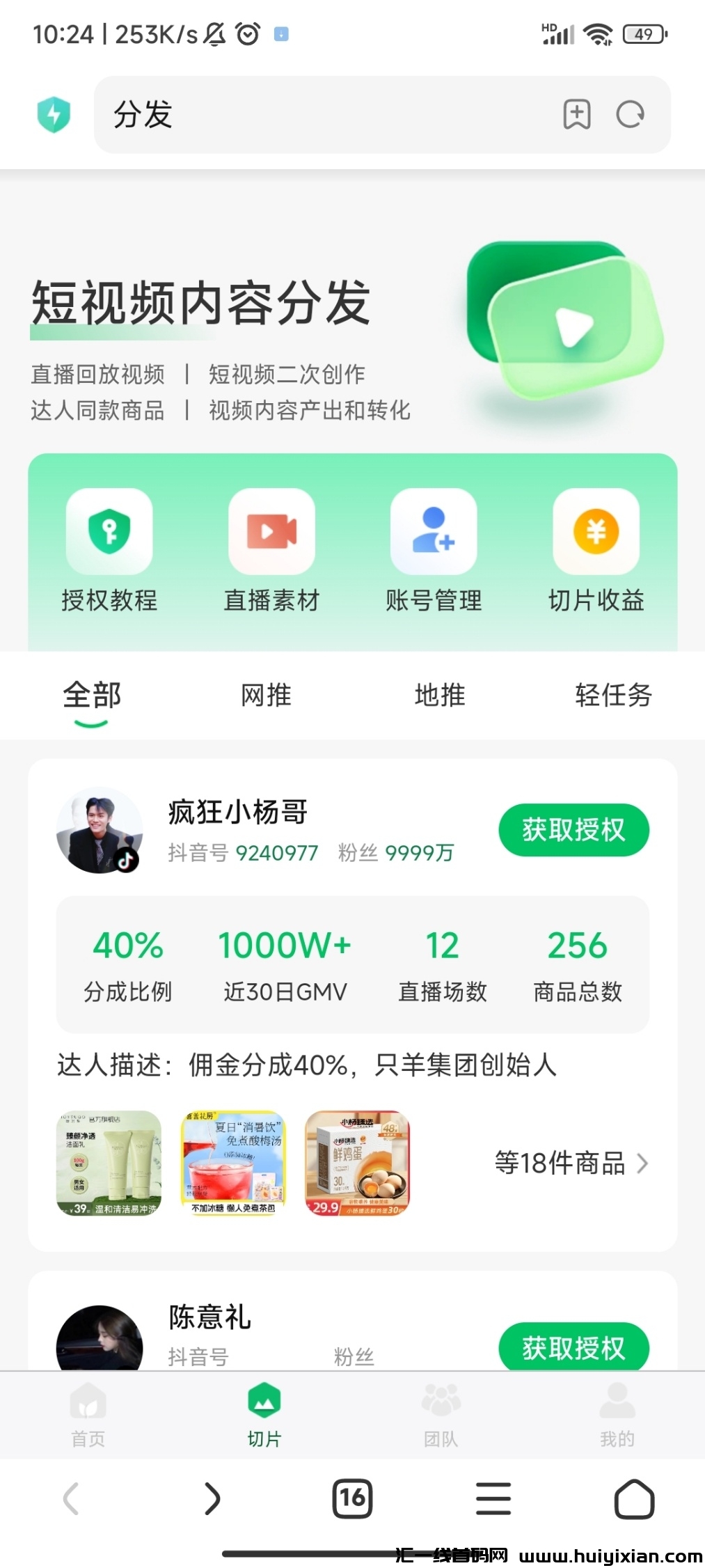Open 等18件商品 product list link
The width and height of the screenshot is (705, 1568).
[559, 1163]
